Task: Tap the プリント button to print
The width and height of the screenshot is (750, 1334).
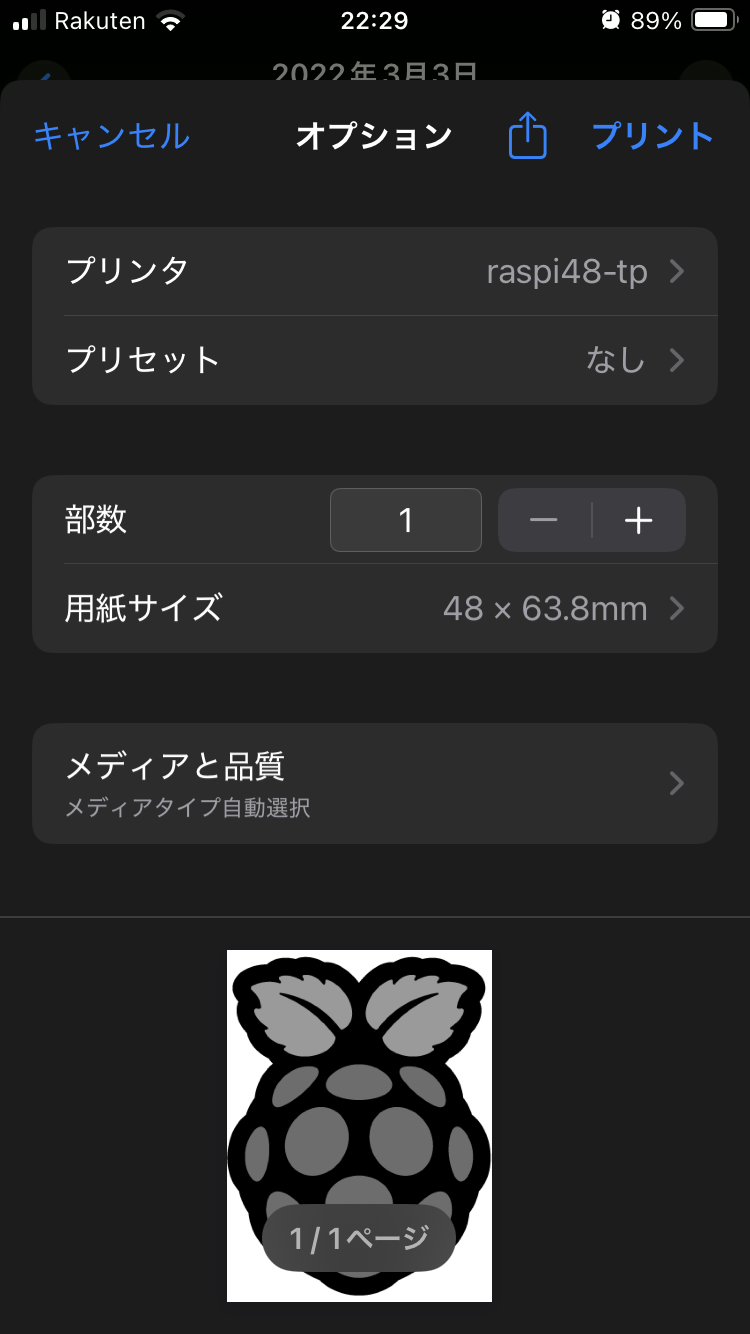Action: click(x=652, y=137)
